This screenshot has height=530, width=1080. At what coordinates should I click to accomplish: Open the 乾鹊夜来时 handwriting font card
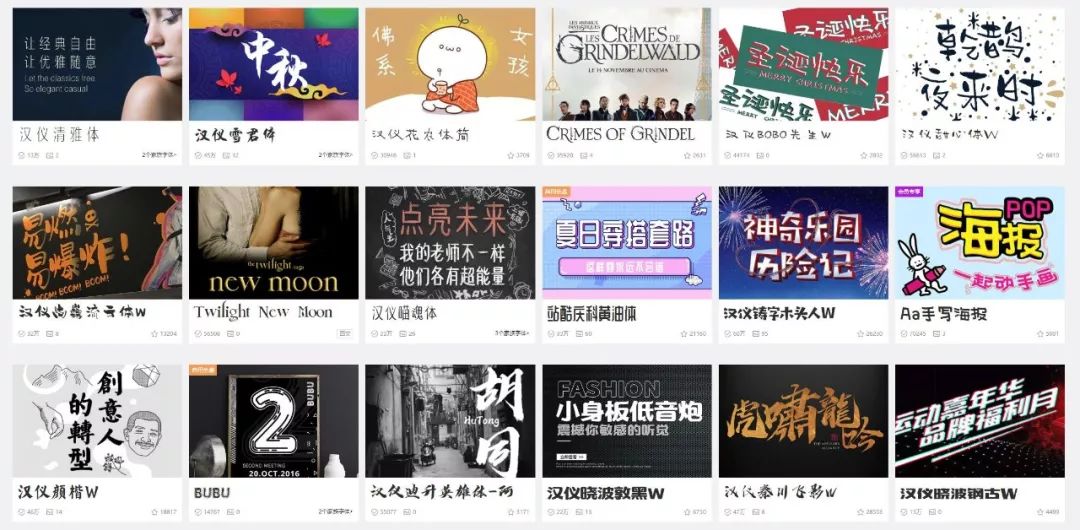point(979,65)
